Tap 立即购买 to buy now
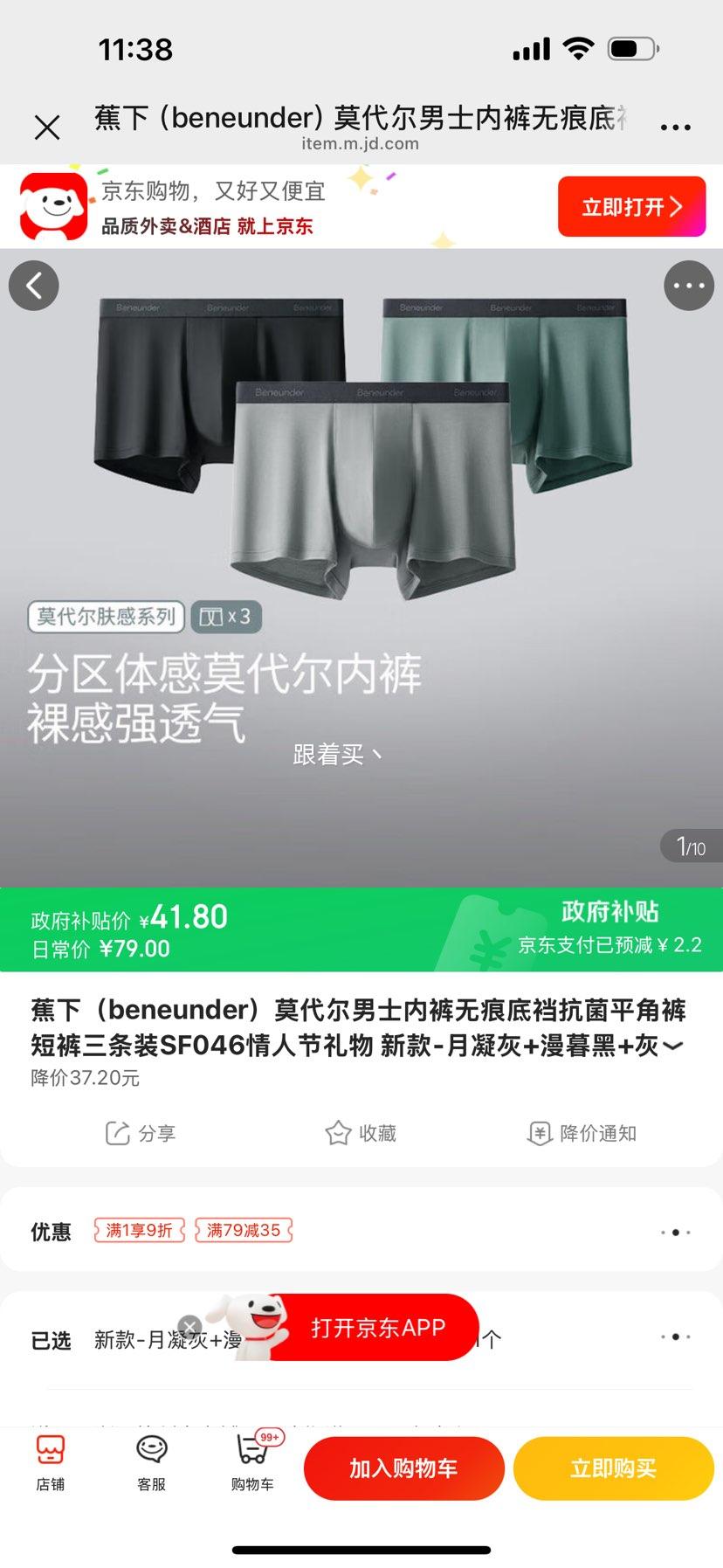The image size is (723, 1568). click(x=614, y=1468)
